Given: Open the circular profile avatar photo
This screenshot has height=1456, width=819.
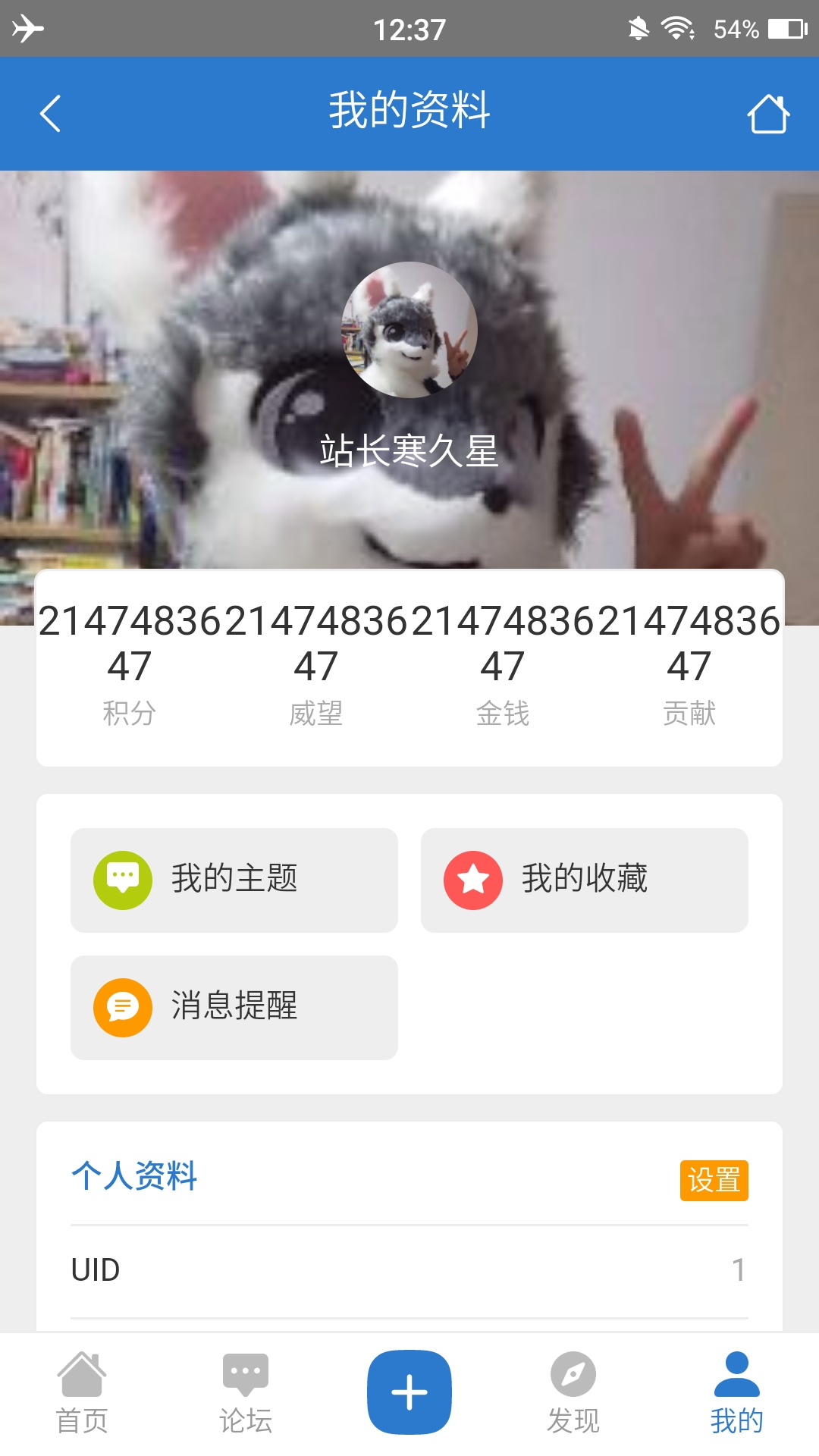Looking at the screenshot, I should click(x=409, y=330).
